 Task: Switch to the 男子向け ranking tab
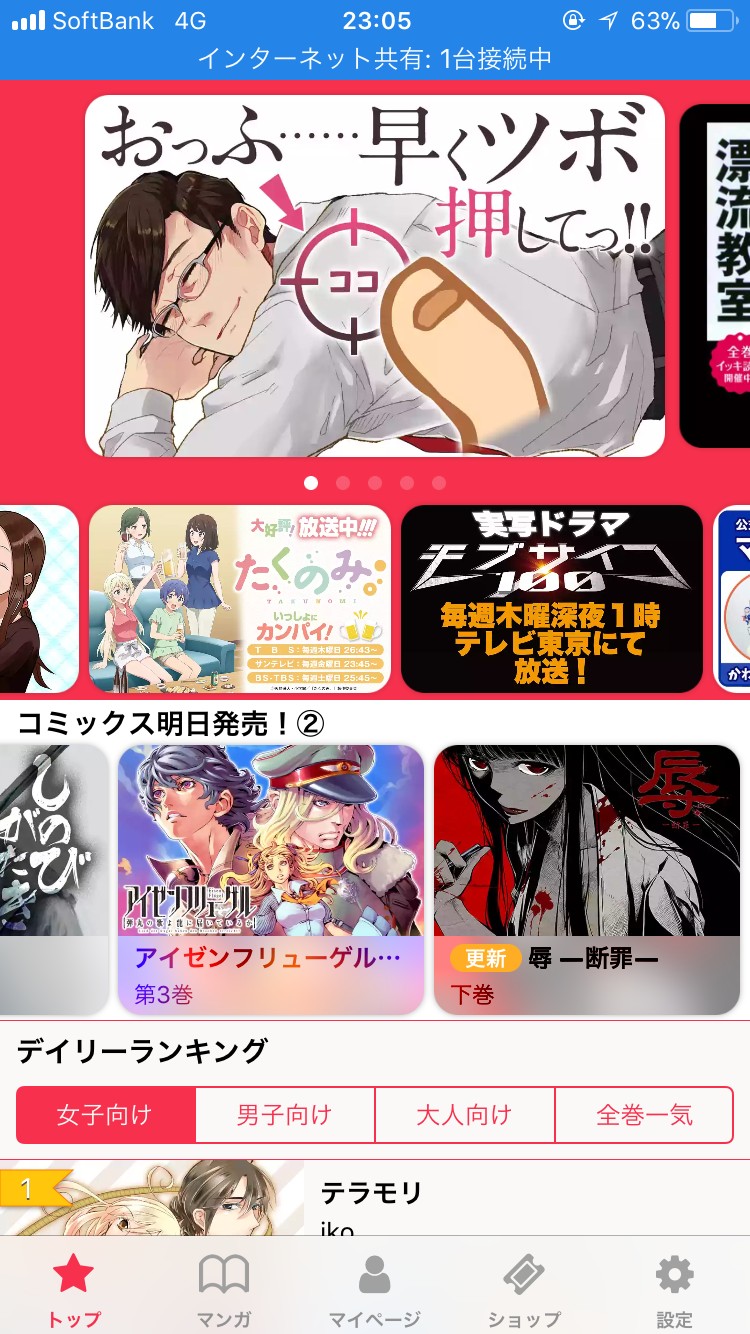(285, 1115)
